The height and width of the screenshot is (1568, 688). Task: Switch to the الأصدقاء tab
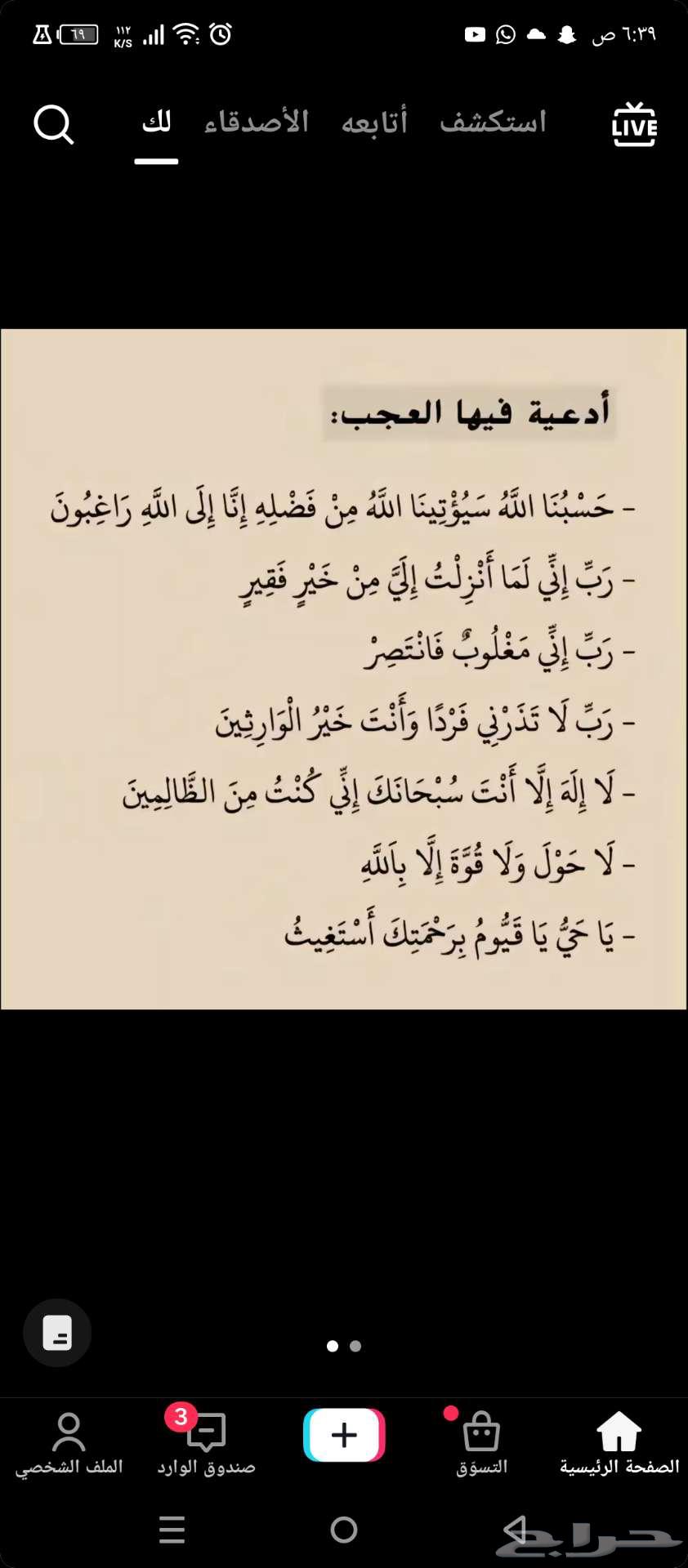(257, 122)
